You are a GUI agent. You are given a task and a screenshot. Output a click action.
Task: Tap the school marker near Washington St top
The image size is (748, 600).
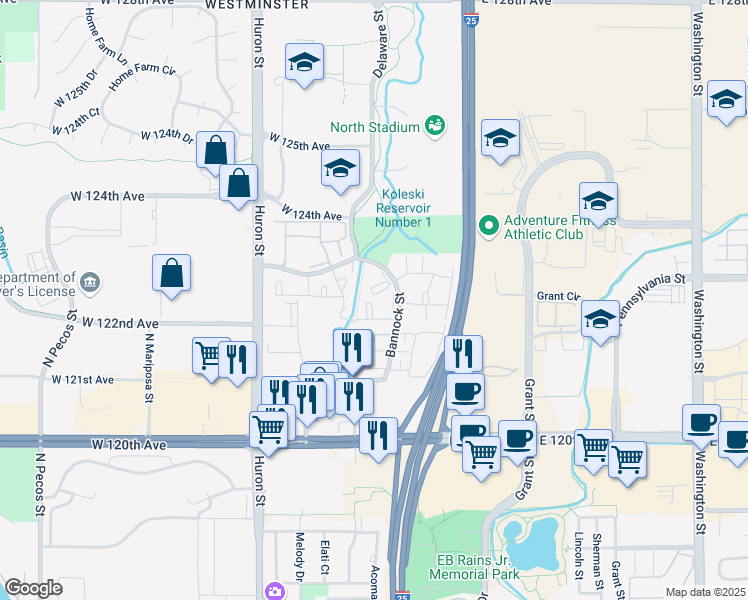pyautogui.click(x=726, y=103)
